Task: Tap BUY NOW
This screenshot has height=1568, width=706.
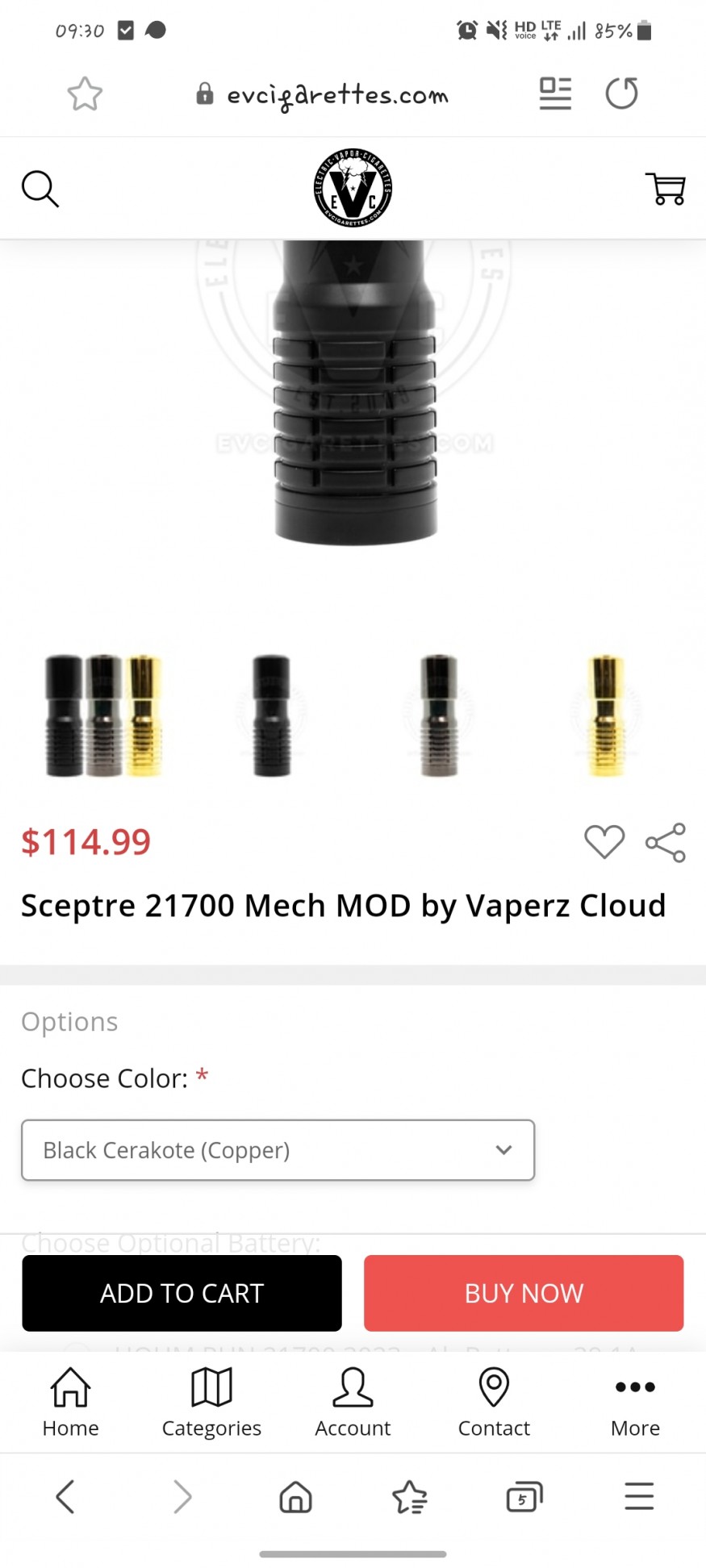Action: pos(524,1293)
